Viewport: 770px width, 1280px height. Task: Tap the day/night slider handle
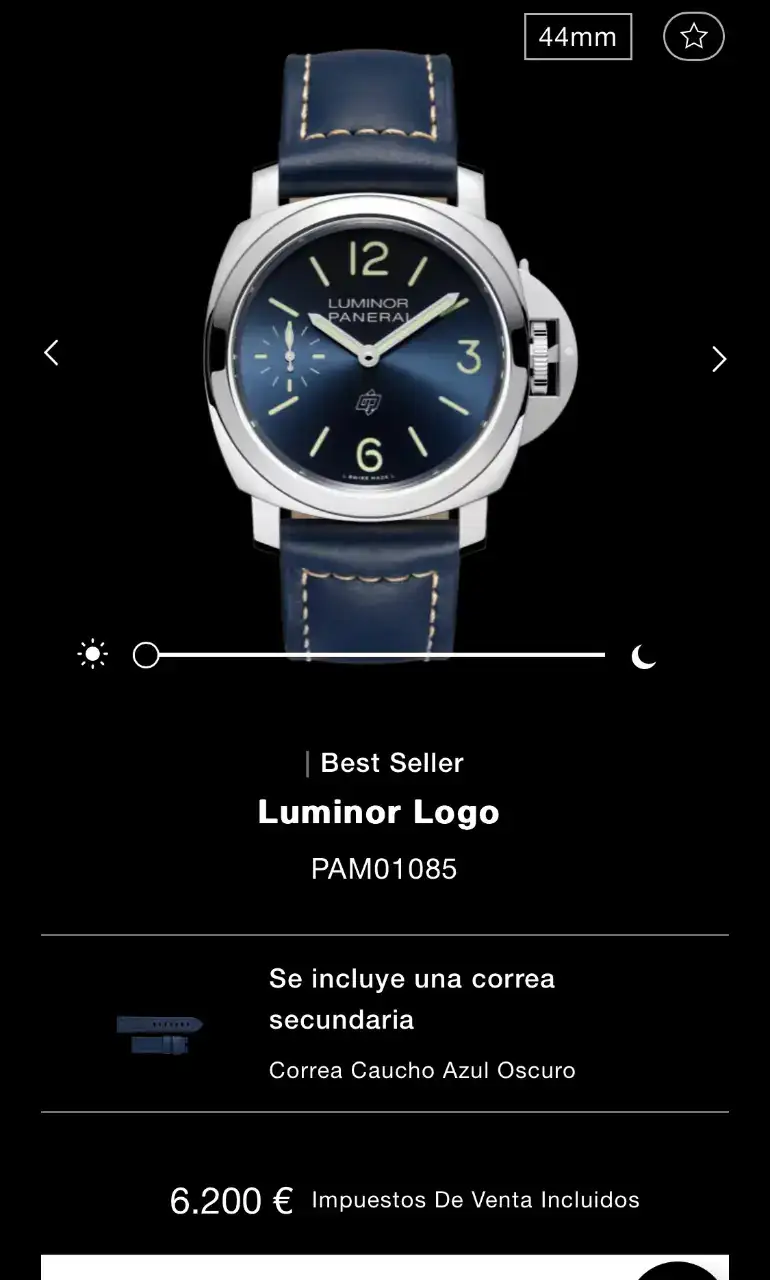146,655
